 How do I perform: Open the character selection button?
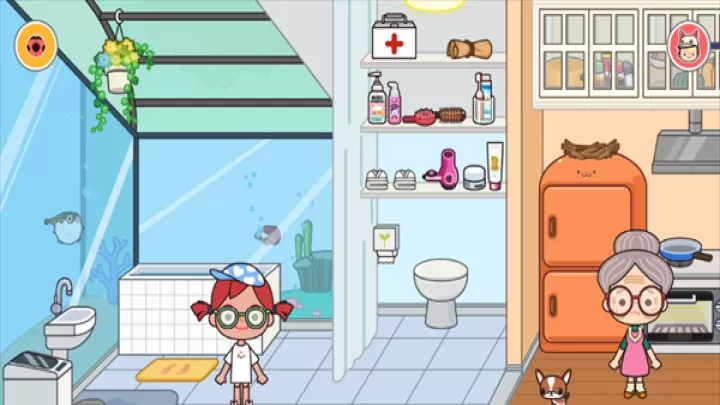coord(688,47)
